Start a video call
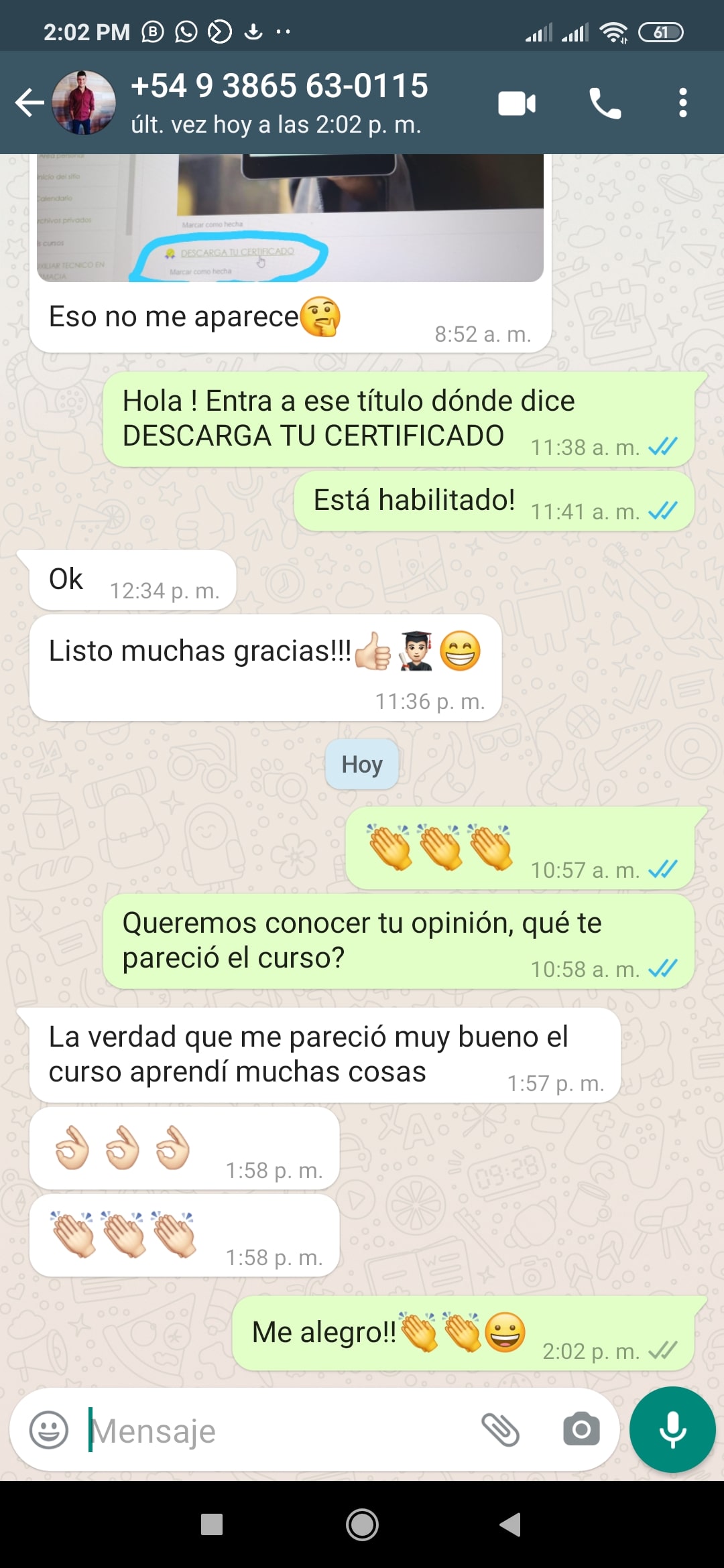The width and height of the screenshot is (724, 1568). pos(516,103)
